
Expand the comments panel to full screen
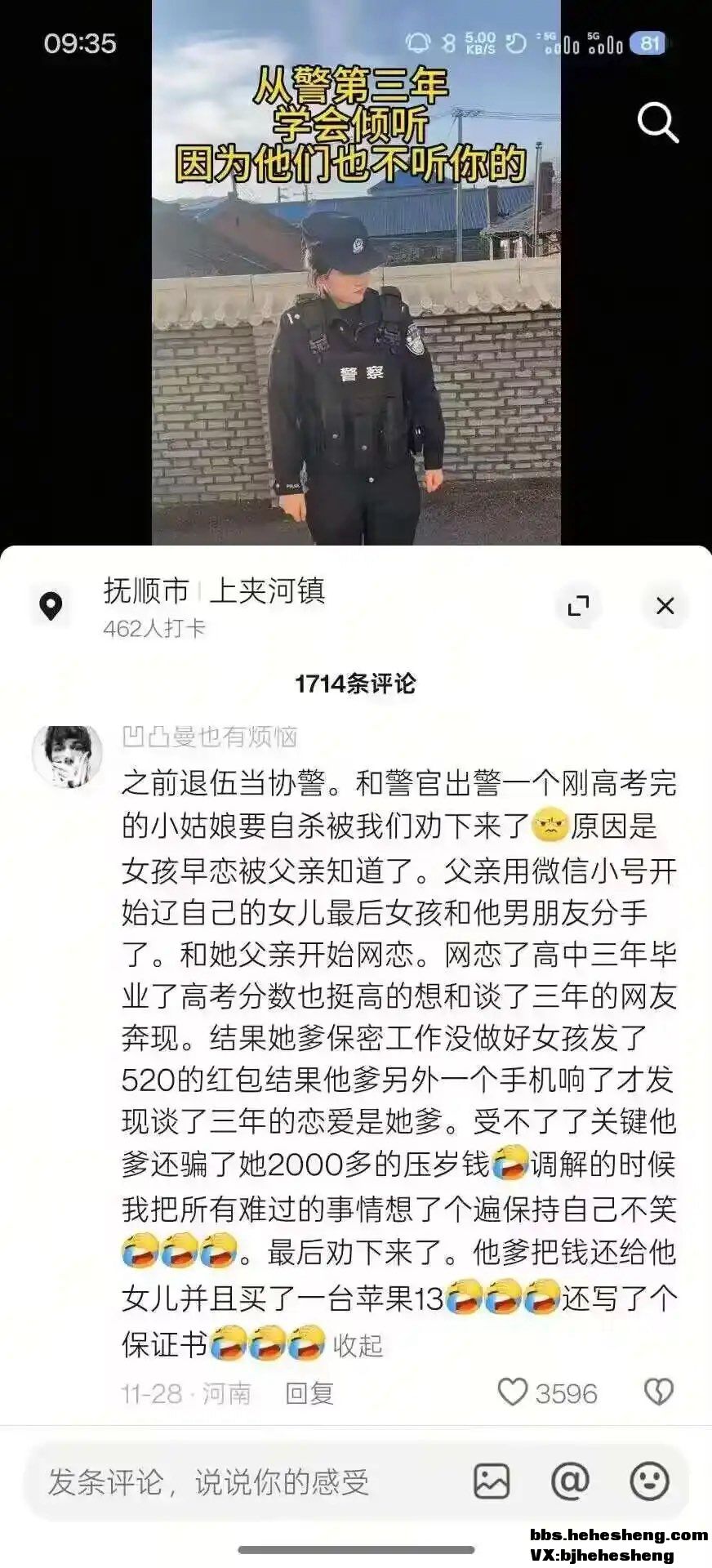click(x=578, y=606)
